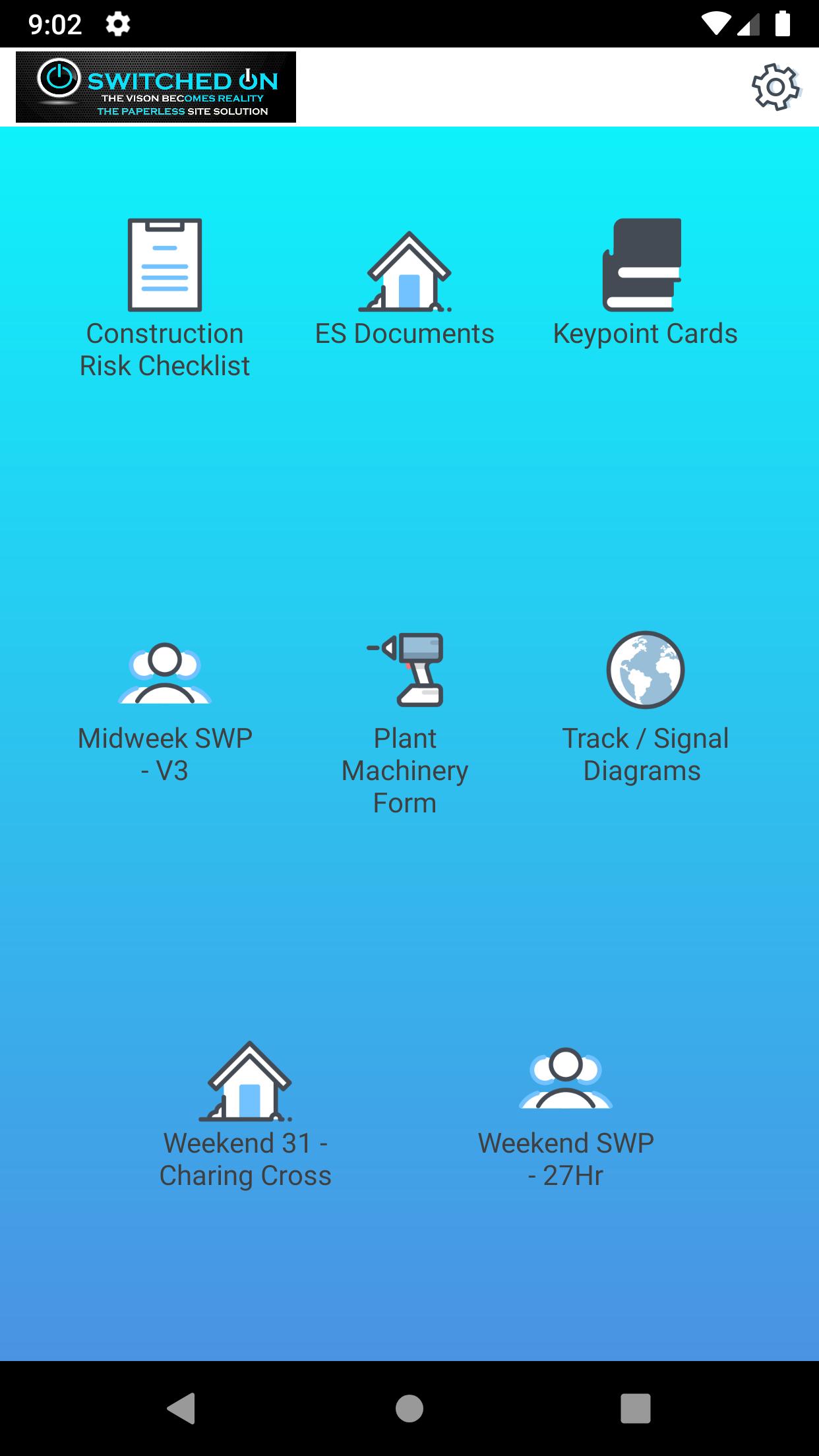Tap the system back button
The image size is (819, 1456).
[x=181, y=1409]
